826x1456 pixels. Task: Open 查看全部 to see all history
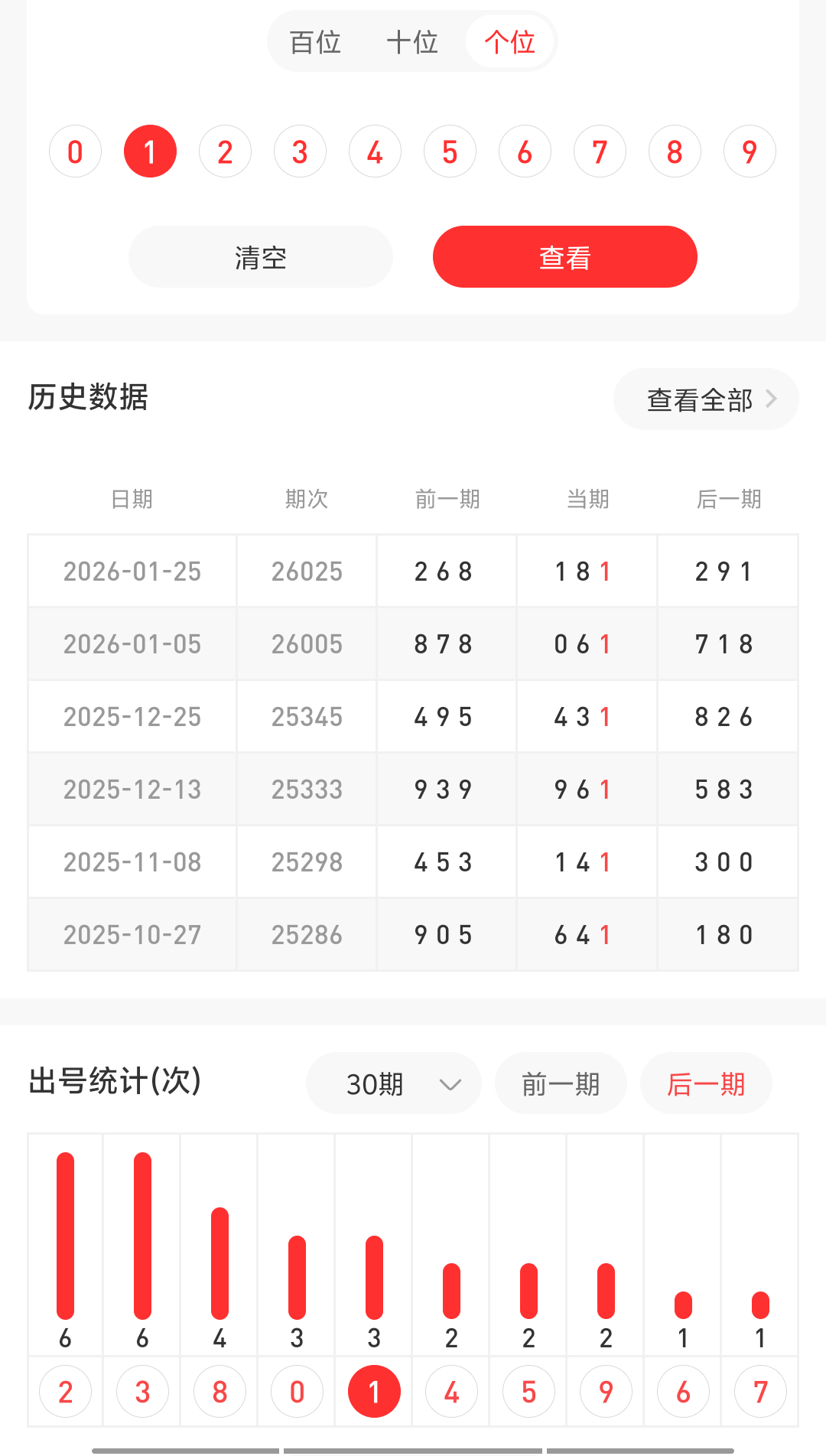699,399
